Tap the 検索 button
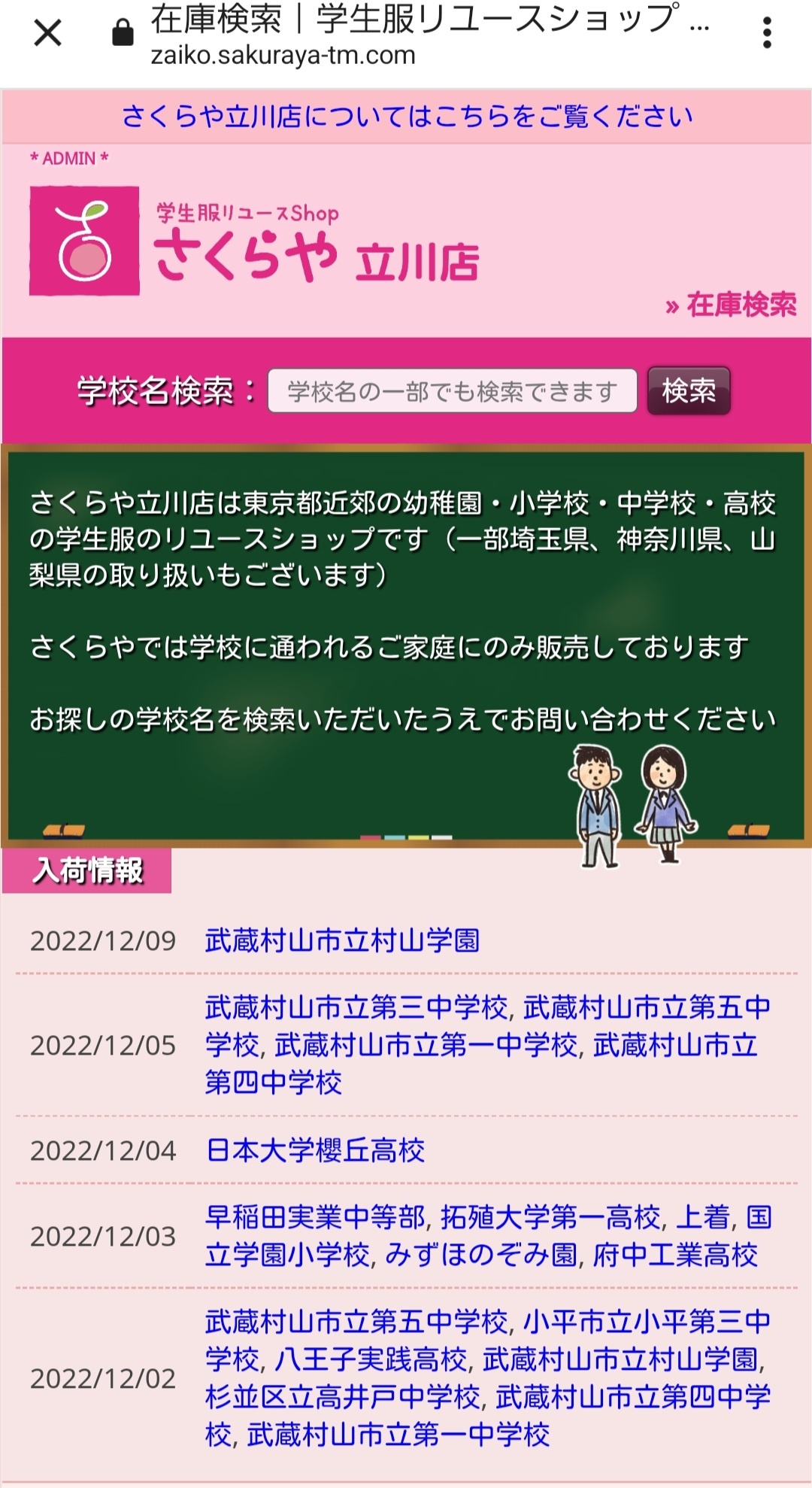Image resolution: width=812 pixels, height=1488 pixels. click(x=689, y=391)
